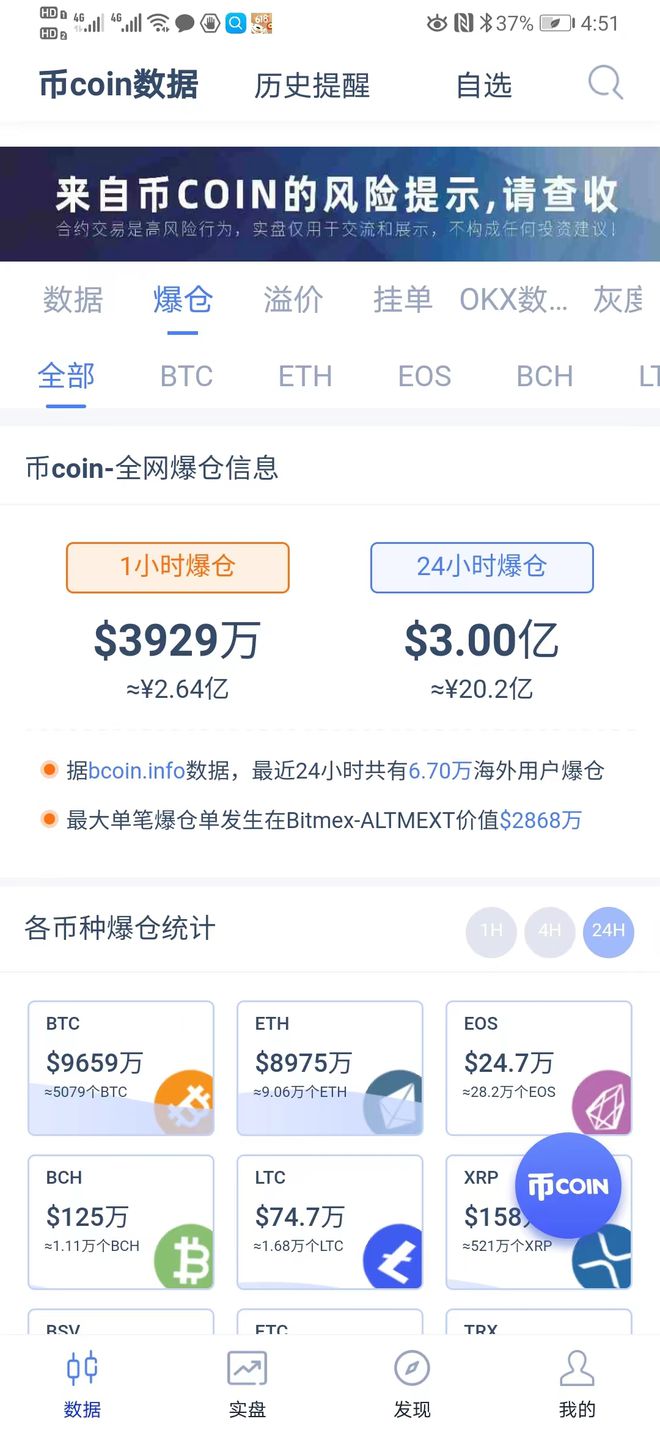Open 历史提醒 section
660x1430 pixels.
pyautogui.click(x=312, y=86)
